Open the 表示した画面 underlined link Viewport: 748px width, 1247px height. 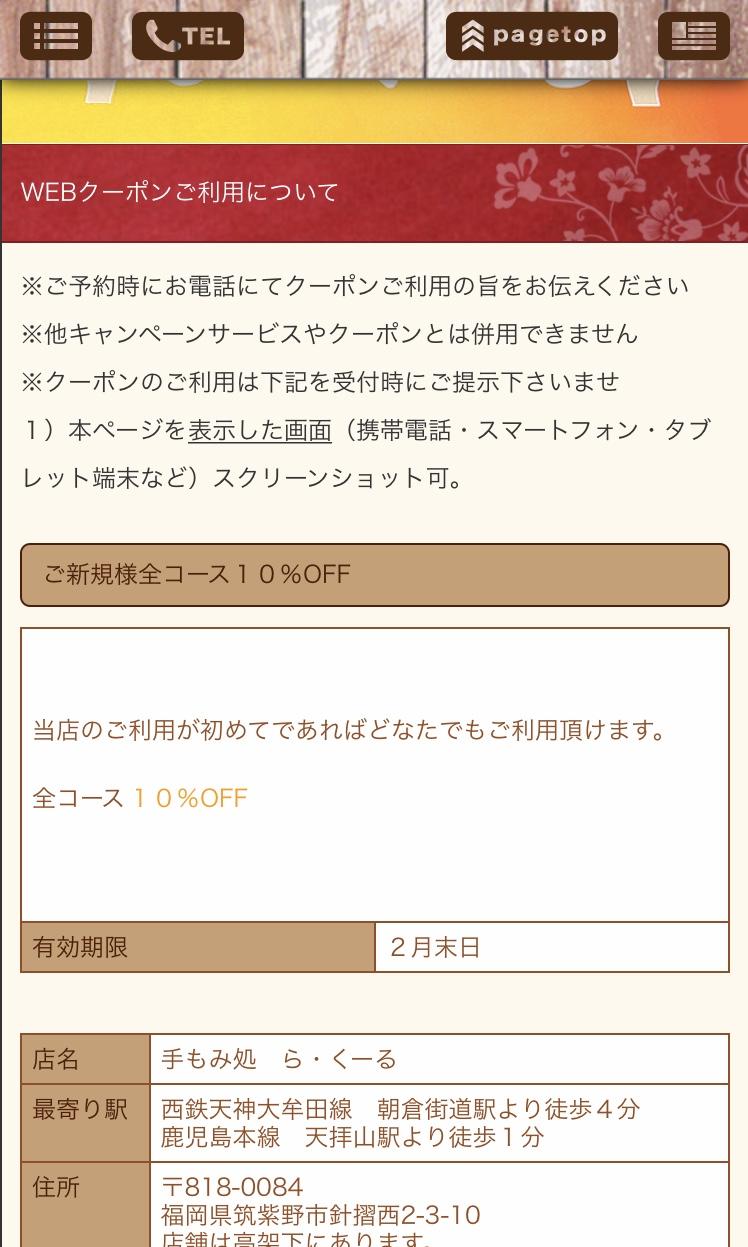click(260, 430)
